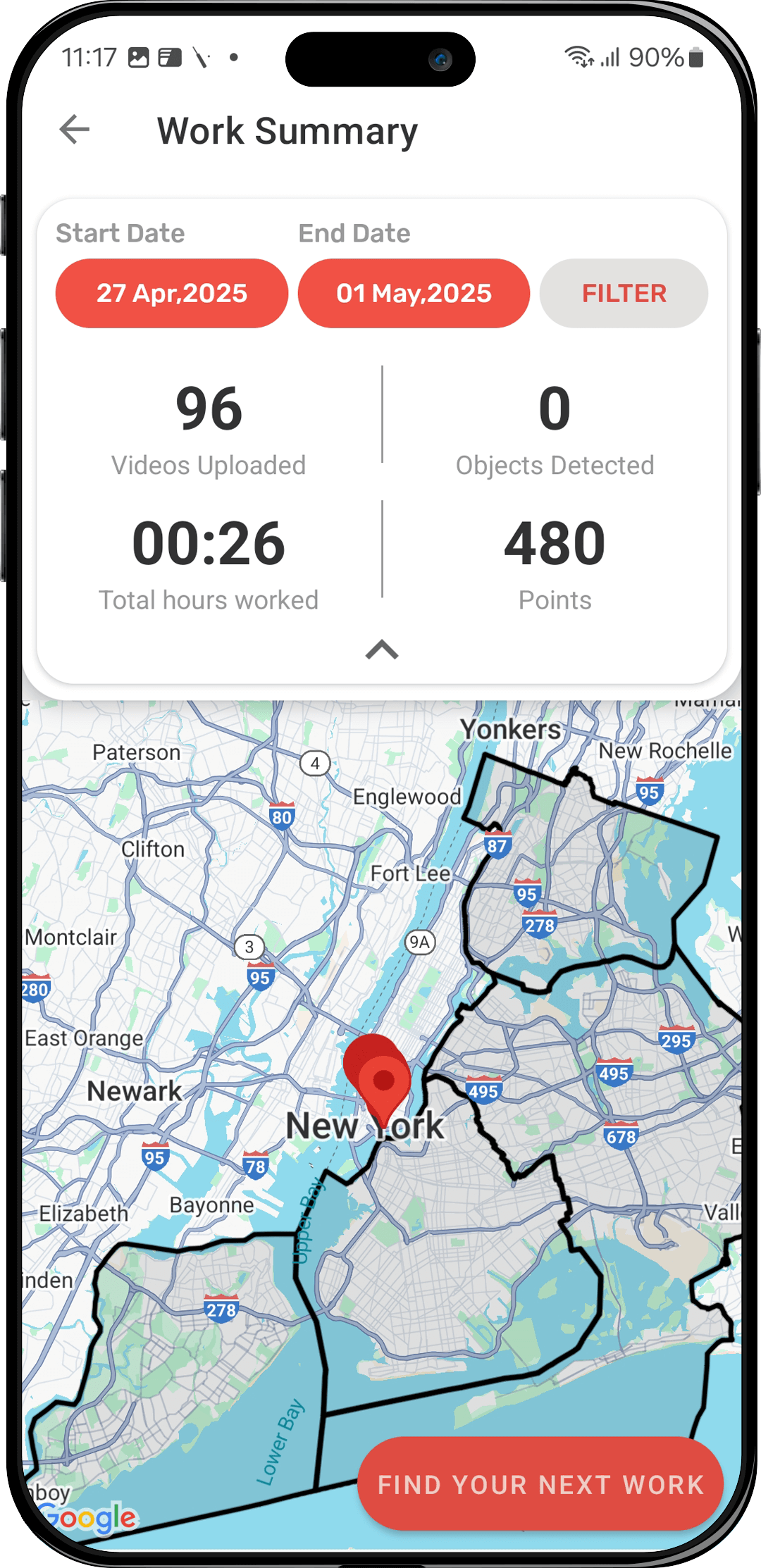Apply the FILTER button

click(624, 293)
